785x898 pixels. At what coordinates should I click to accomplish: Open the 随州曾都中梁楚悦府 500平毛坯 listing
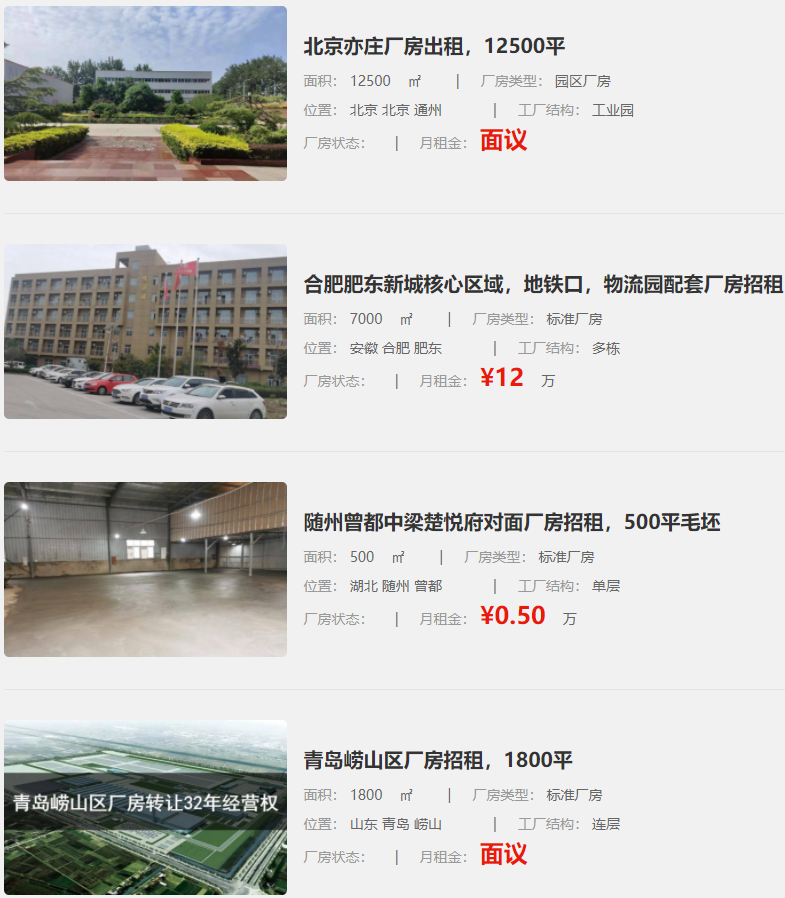pyautogui.click(x=512, y=523)
